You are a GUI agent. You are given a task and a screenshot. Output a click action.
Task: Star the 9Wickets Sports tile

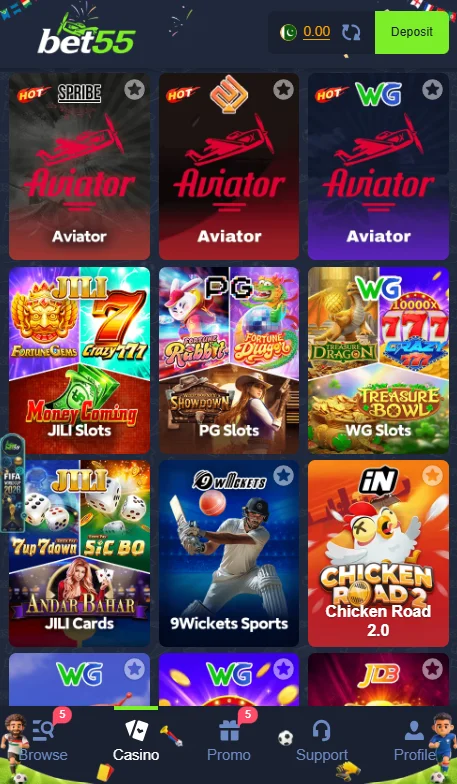(284, 476)
